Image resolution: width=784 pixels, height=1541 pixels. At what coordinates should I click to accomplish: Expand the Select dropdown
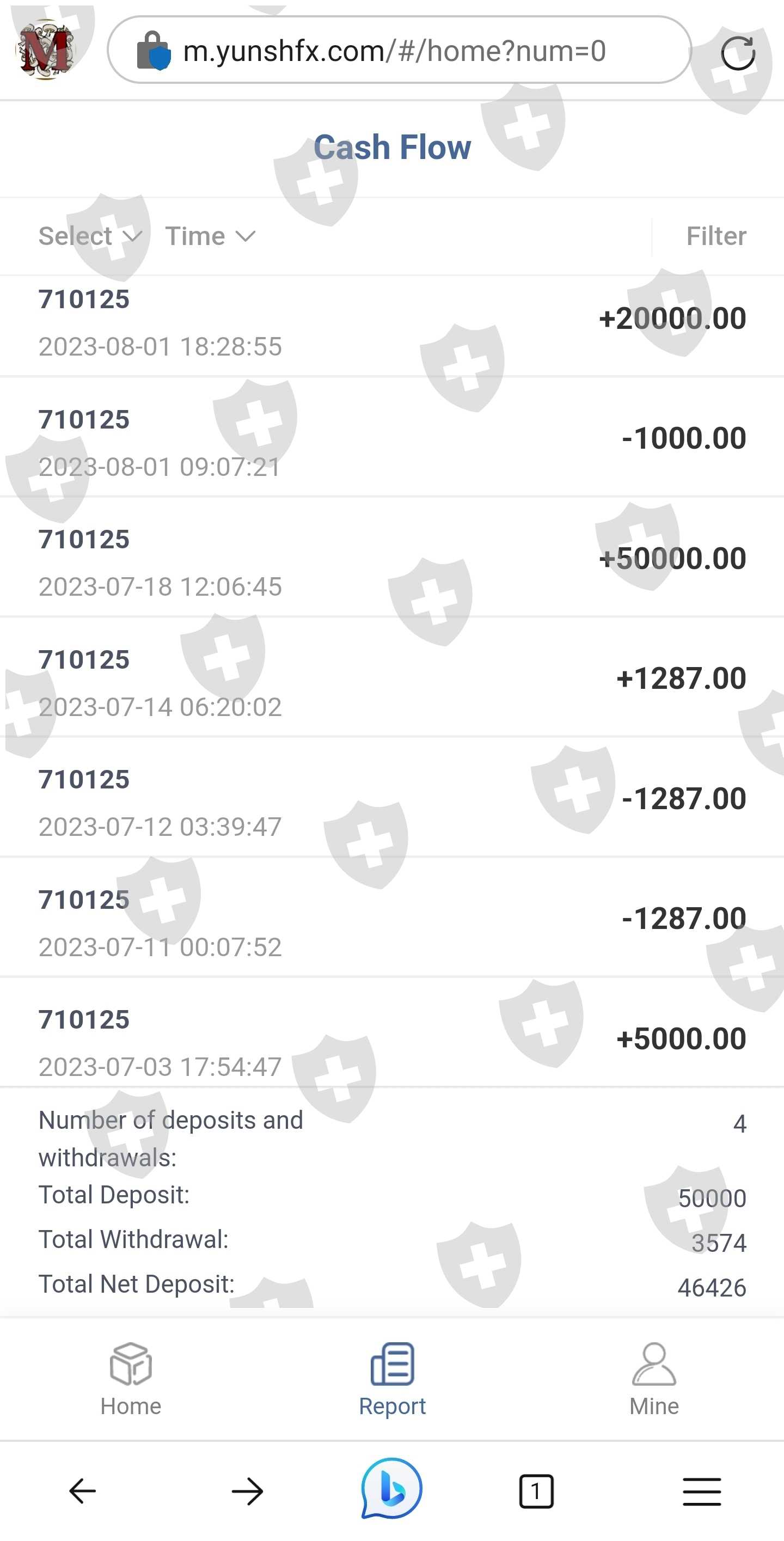click(90, 236)
